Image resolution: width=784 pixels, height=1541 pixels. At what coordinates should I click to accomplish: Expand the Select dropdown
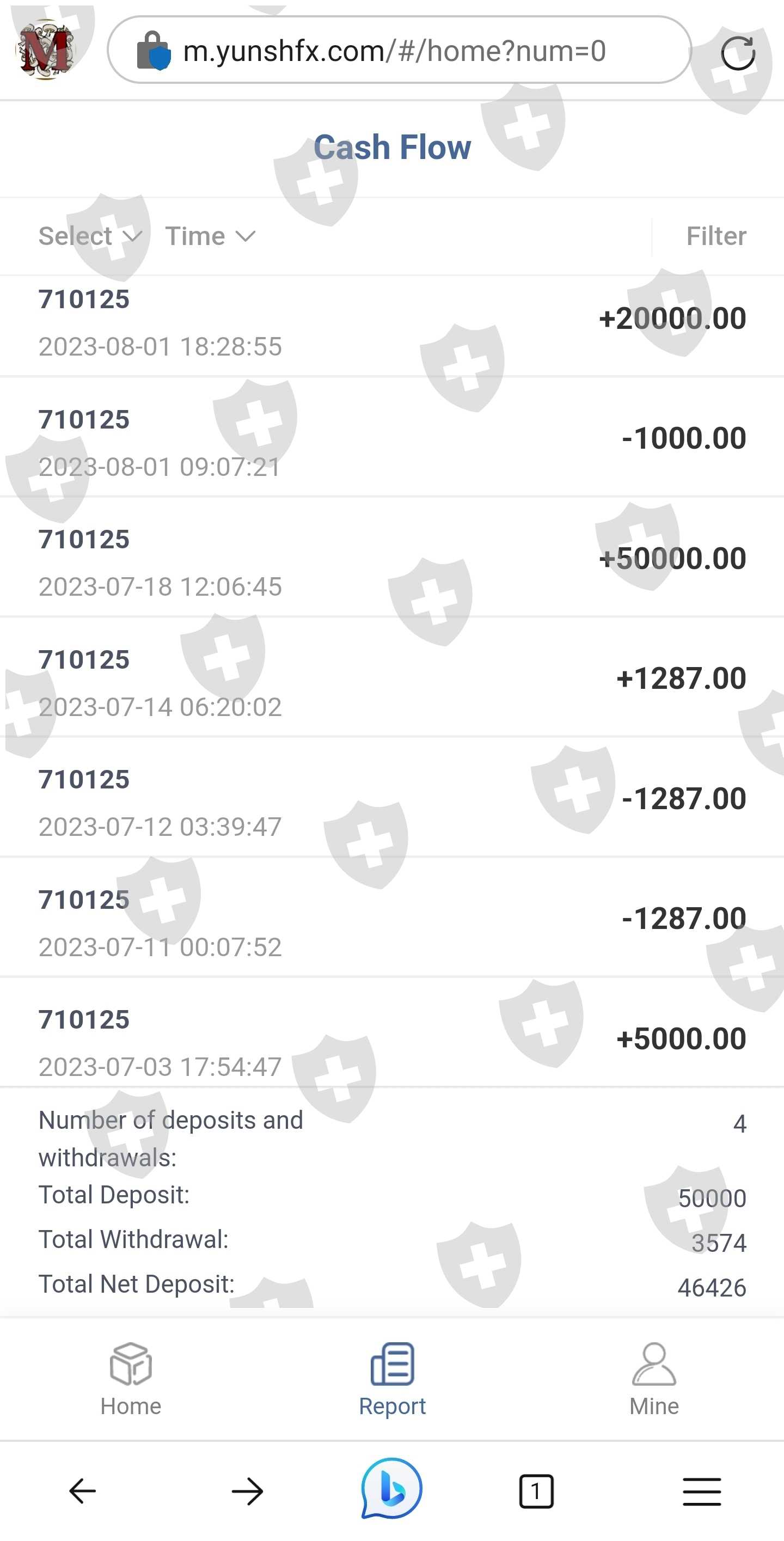click(90, 236)
